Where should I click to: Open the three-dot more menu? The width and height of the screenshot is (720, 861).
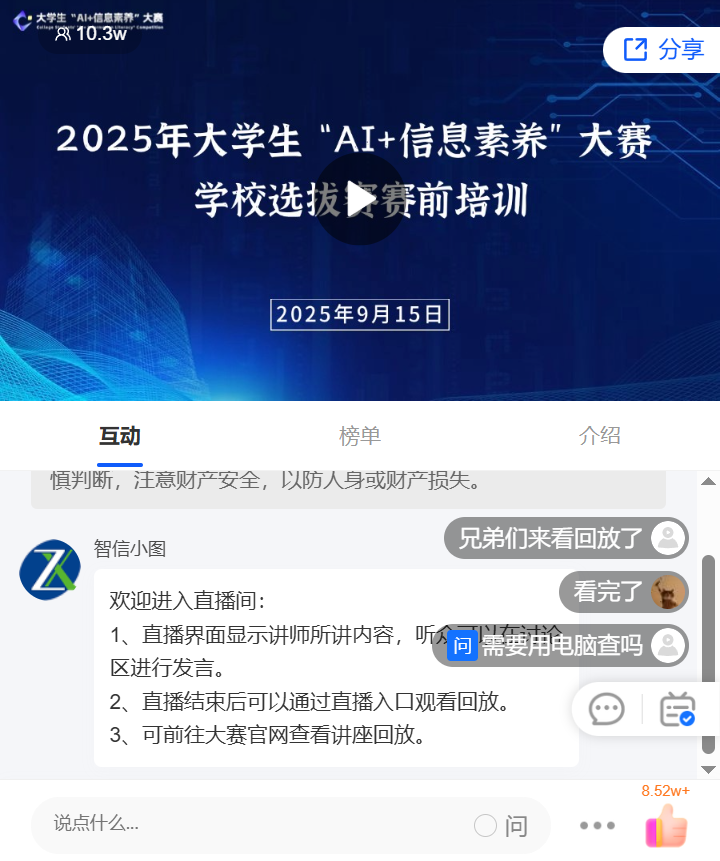(x=597, y=825)
